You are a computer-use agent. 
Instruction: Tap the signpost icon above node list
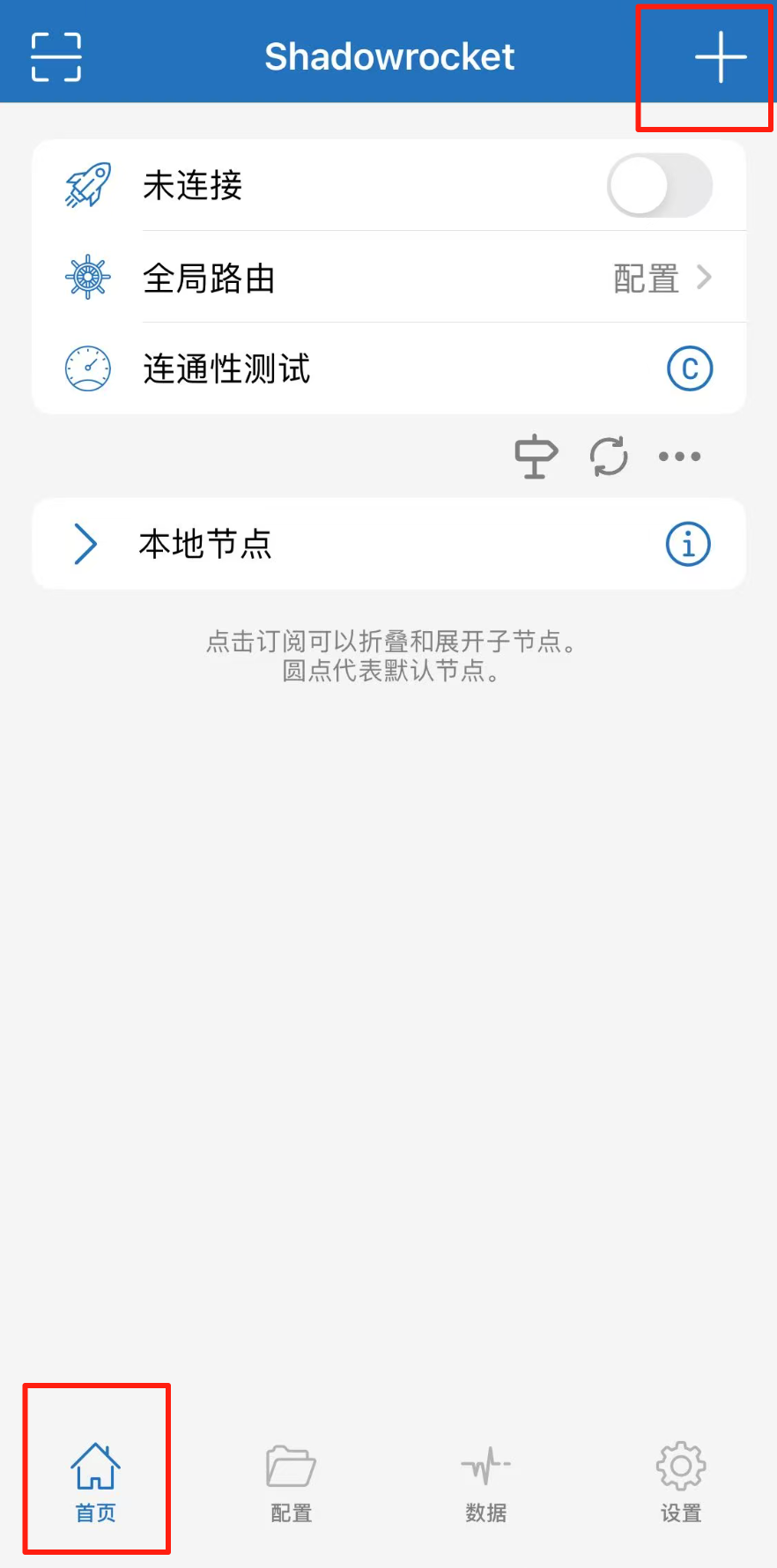click(536, 457)
